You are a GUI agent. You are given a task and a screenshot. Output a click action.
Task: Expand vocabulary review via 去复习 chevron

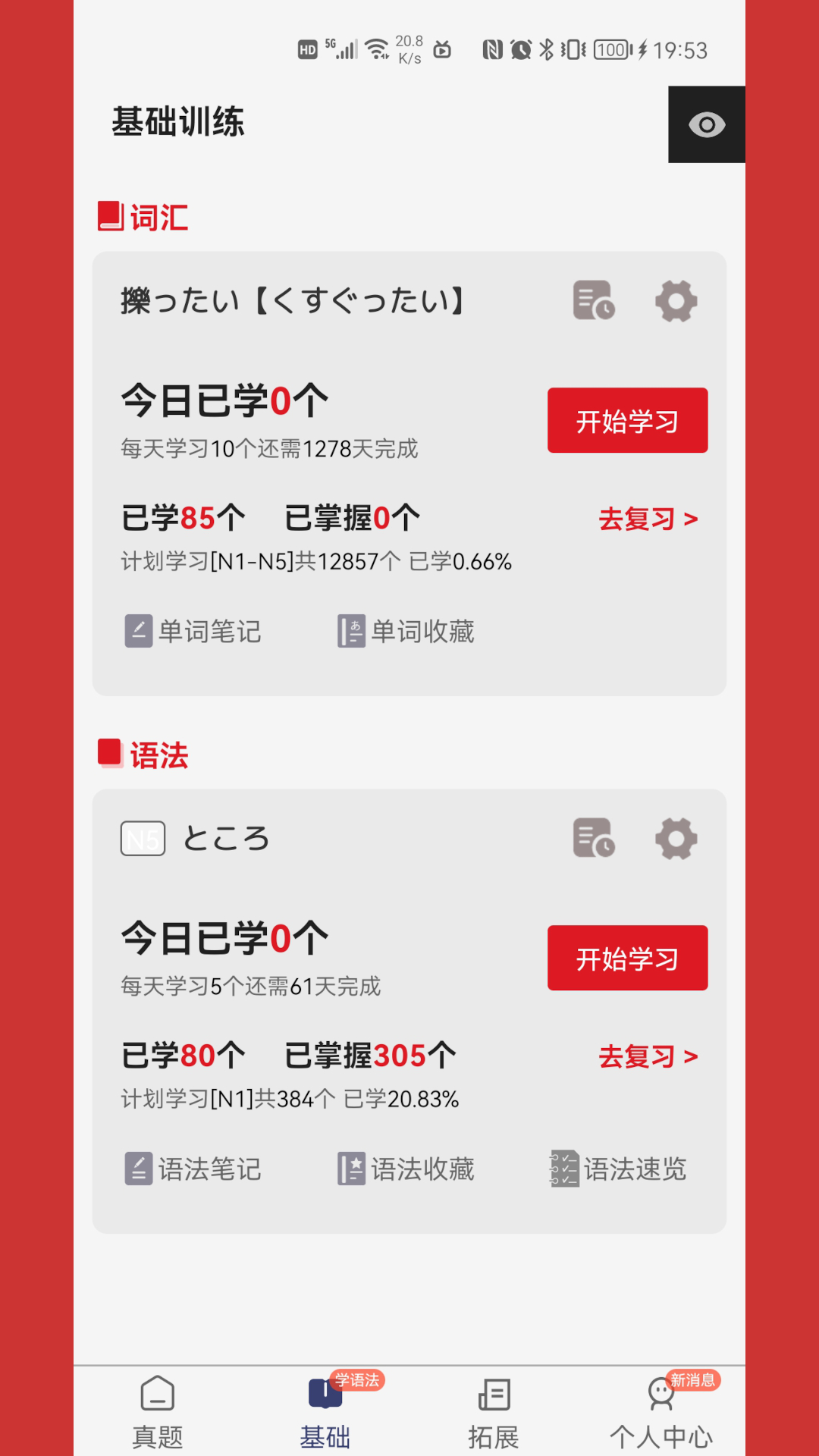click(648, 519)
